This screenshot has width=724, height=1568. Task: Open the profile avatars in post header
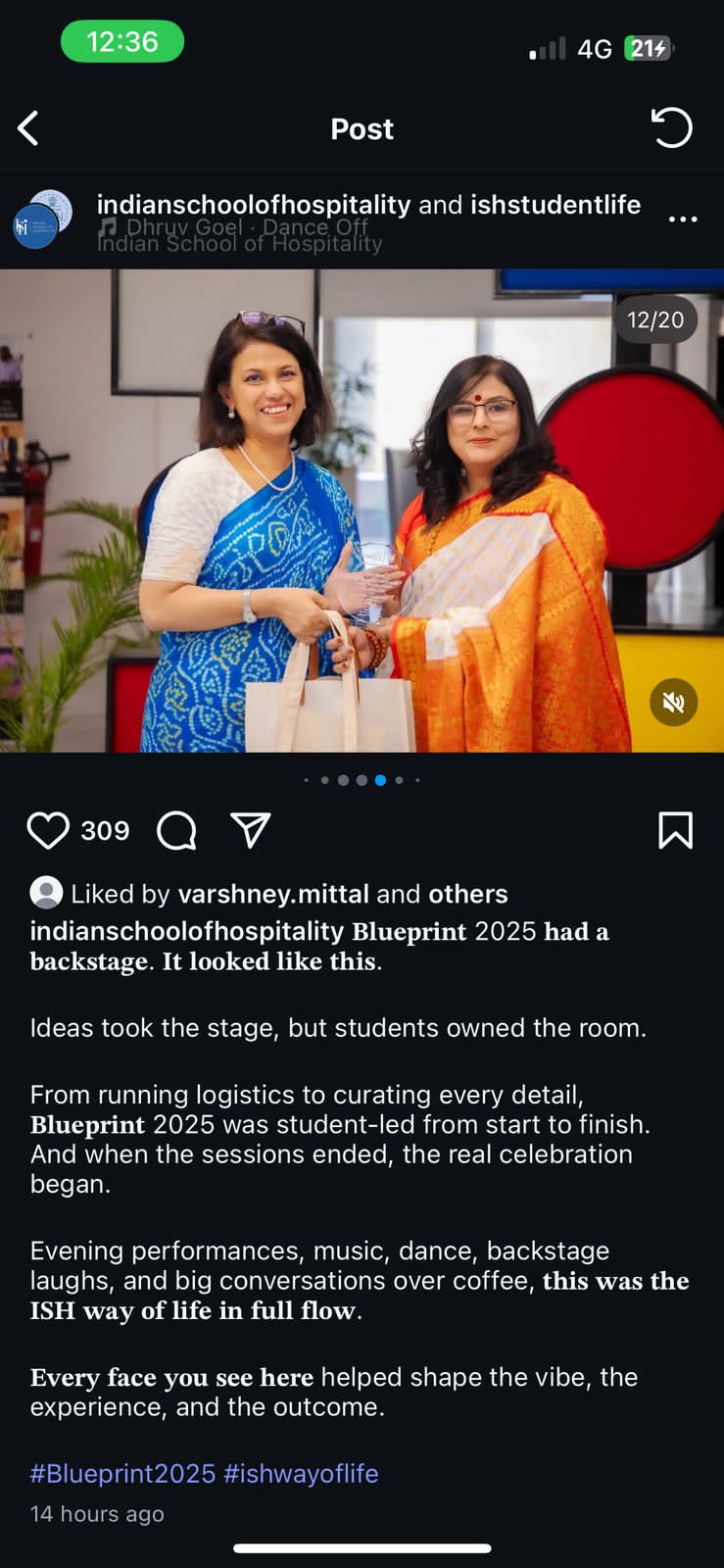coord(41,219)
